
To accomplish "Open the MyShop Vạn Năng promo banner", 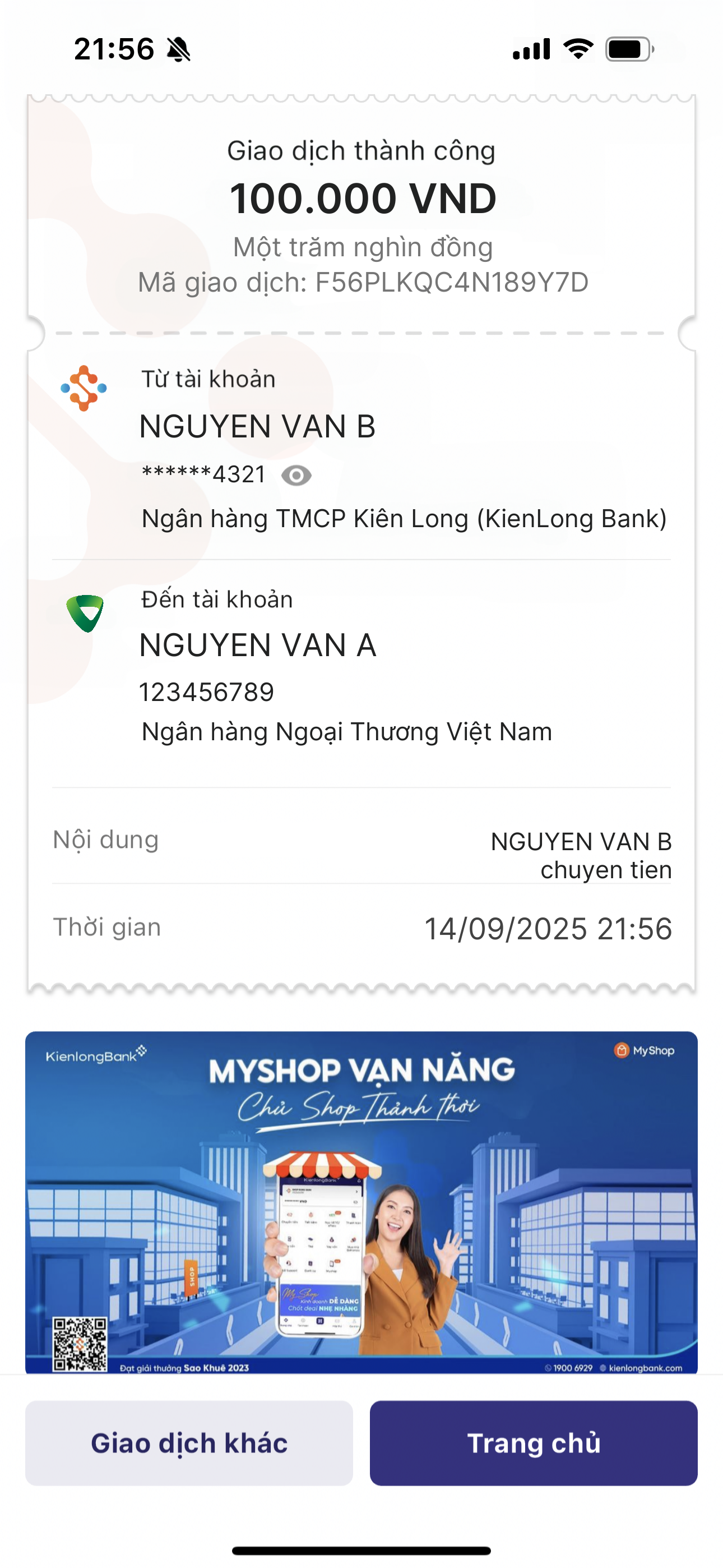I will click(x=361, y=1202).
